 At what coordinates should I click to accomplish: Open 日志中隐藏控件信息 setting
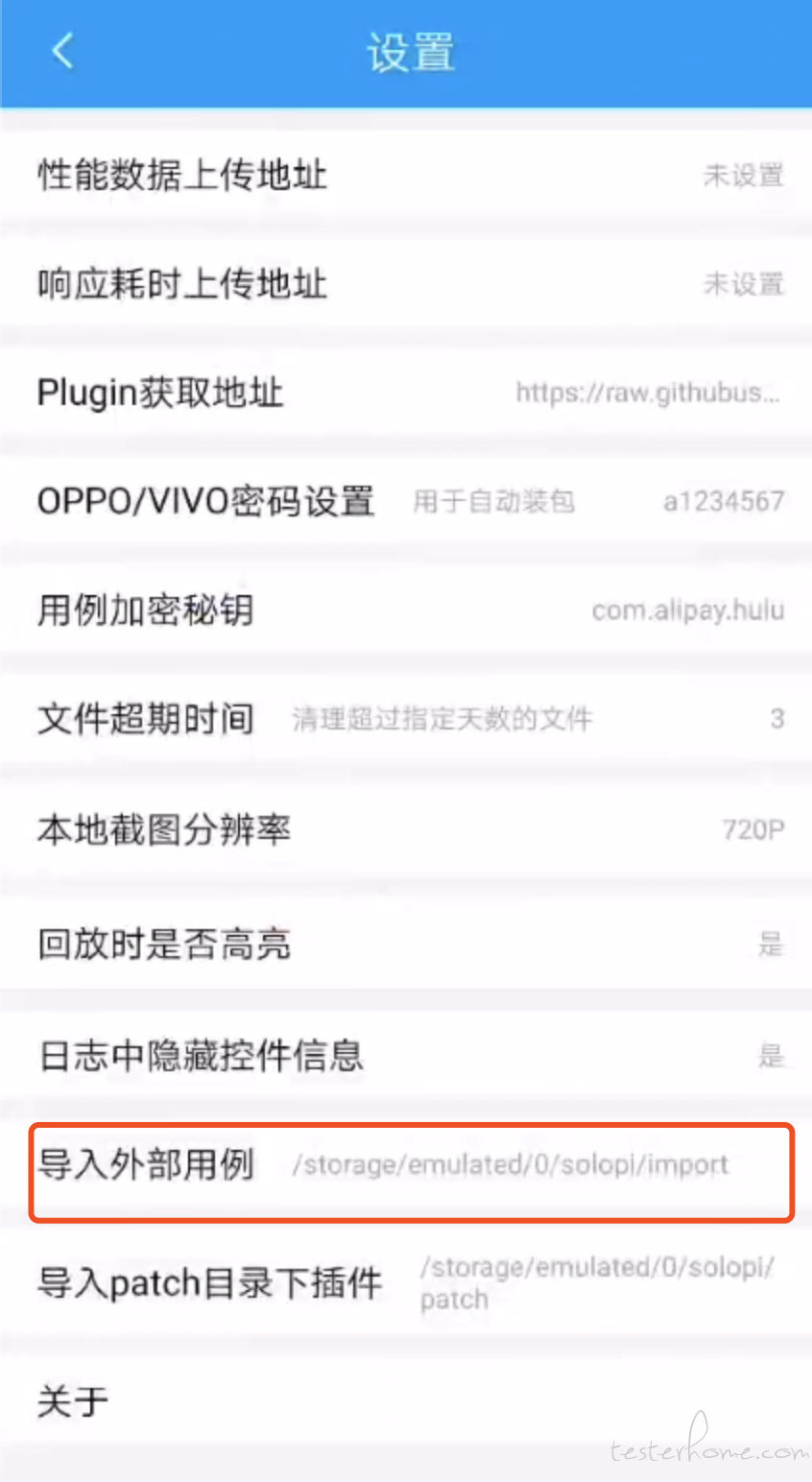[x=406, y=1056]
